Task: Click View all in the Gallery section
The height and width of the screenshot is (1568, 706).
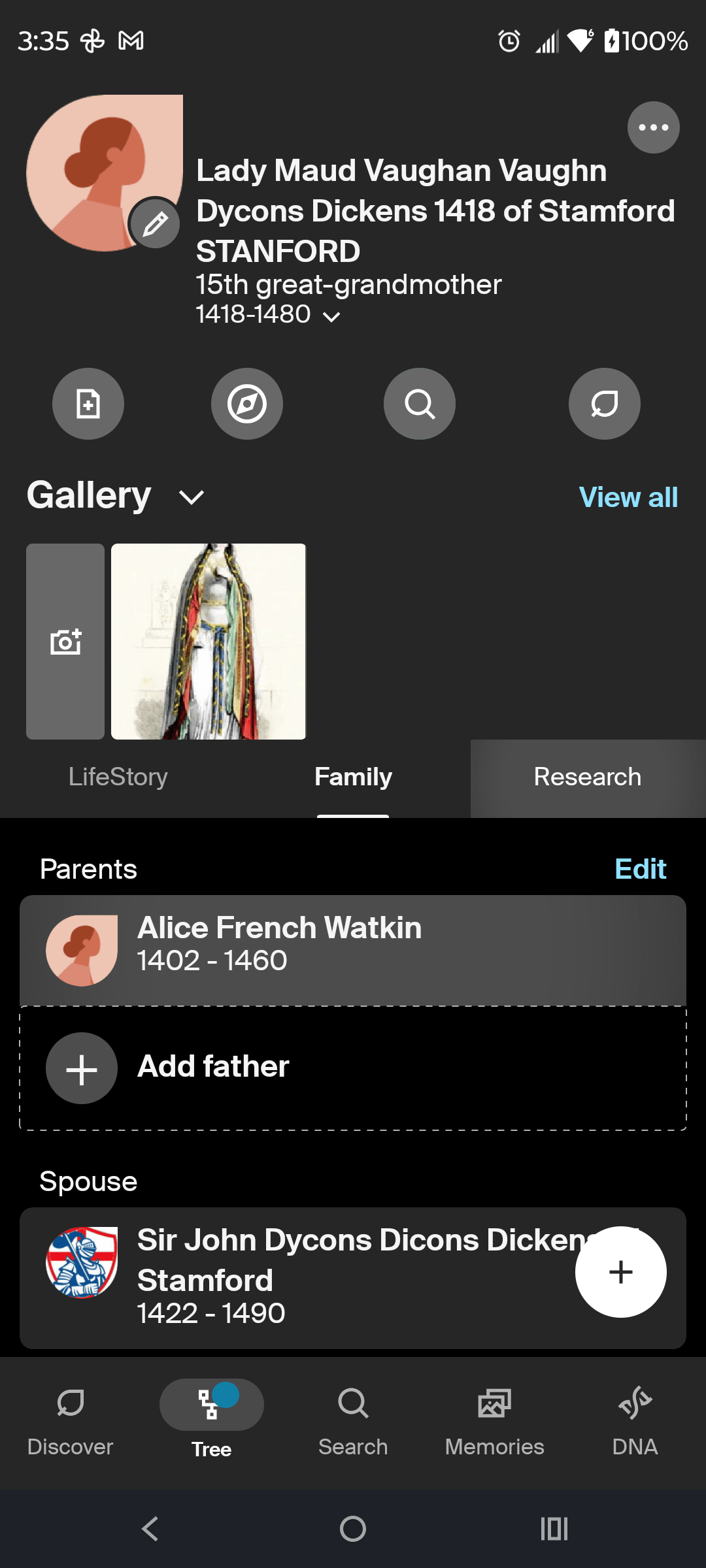Action: pyautogui.click(x=627, y=497)
